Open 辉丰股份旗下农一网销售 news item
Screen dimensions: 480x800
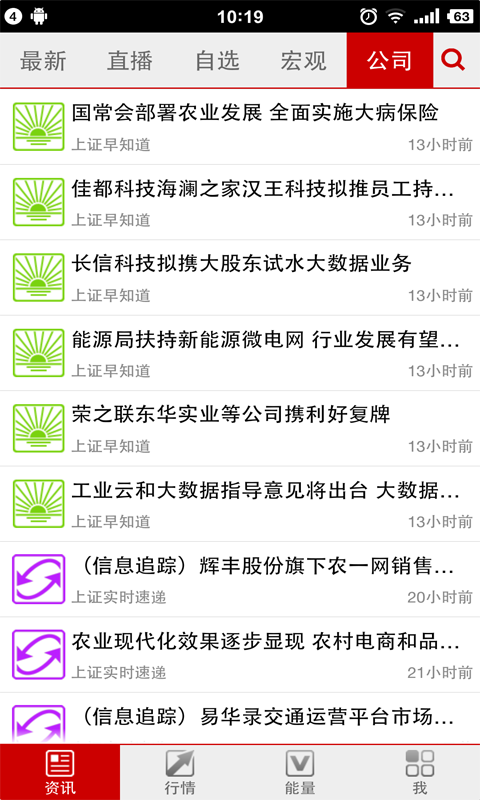(x=240, y=580)
